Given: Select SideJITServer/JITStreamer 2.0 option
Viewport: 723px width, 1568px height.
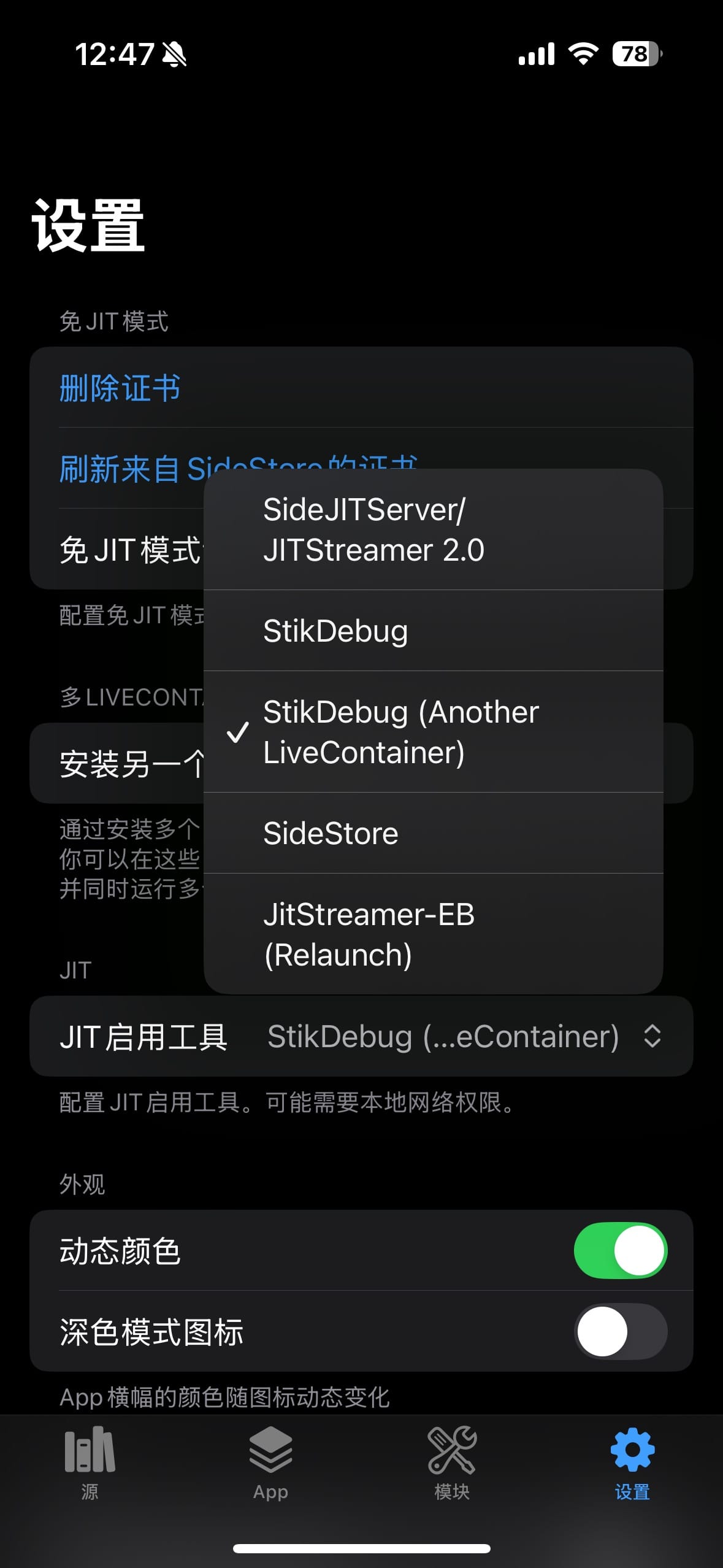Looking at the screenshot, I should pos(433,530).
